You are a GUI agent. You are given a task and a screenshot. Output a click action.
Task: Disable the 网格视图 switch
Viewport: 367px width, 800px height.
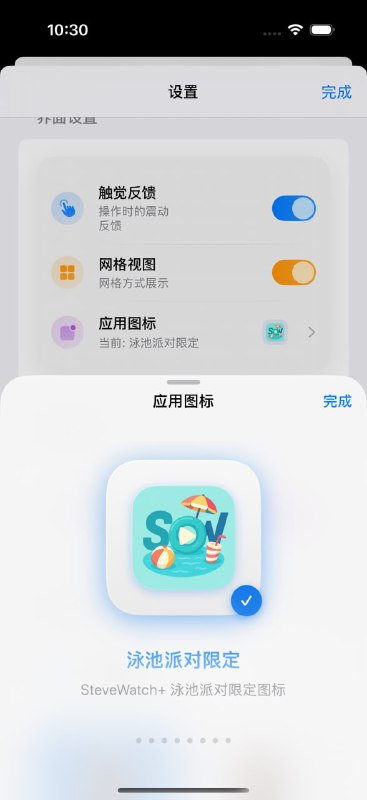click(x=293, y=272)
